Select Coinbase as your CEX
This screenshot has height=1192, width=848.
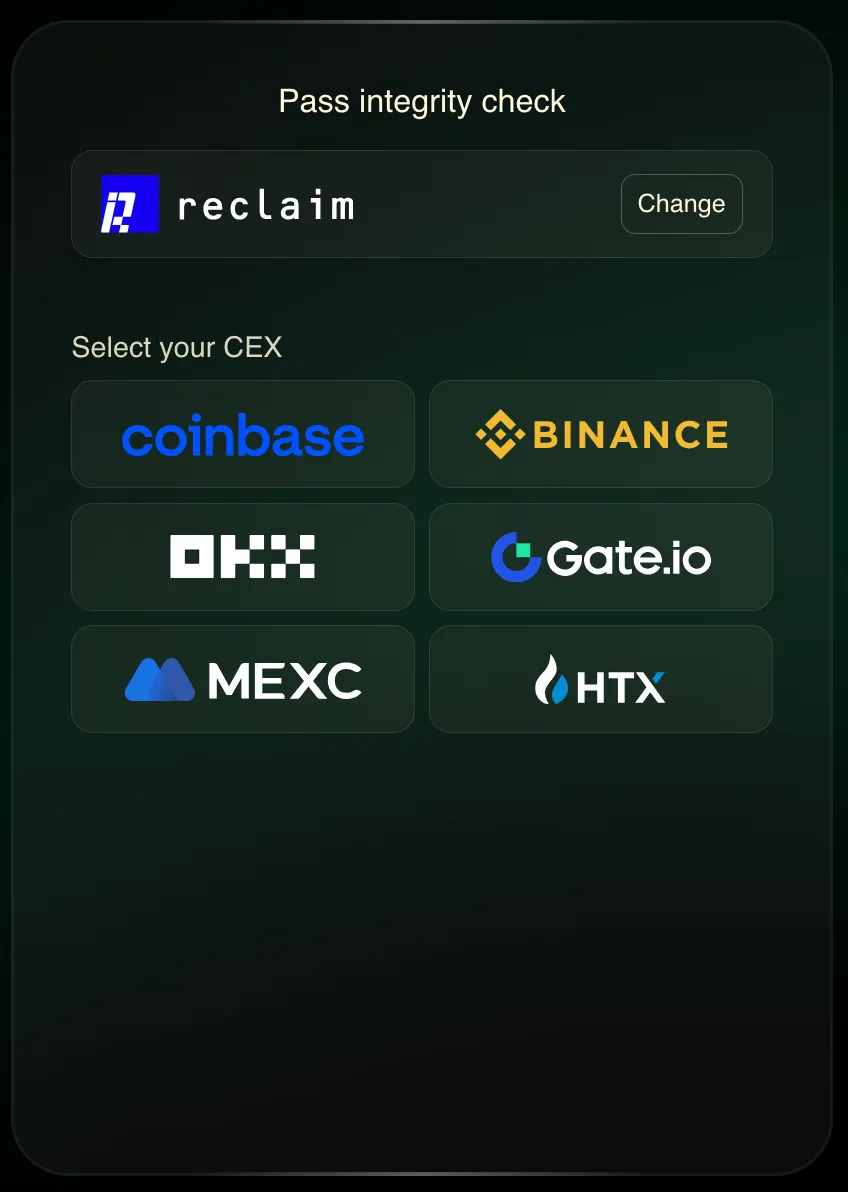coord(242,434)
